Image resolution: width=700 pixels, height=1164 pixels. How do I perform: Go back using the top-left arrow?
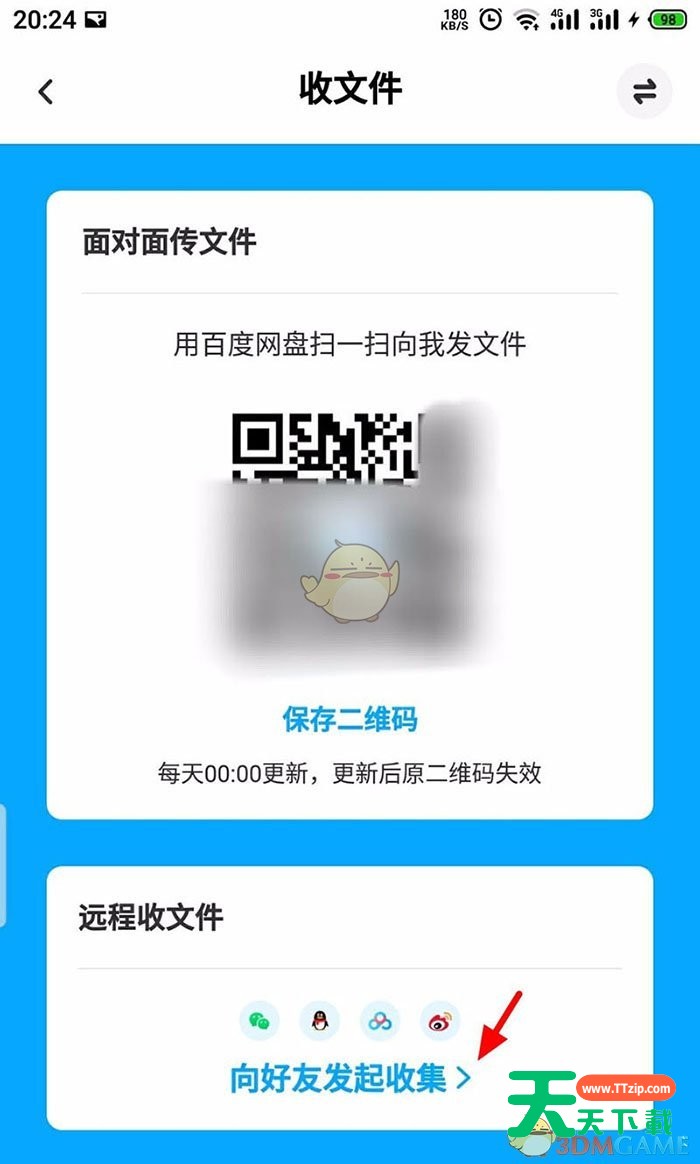pos(45,92)
